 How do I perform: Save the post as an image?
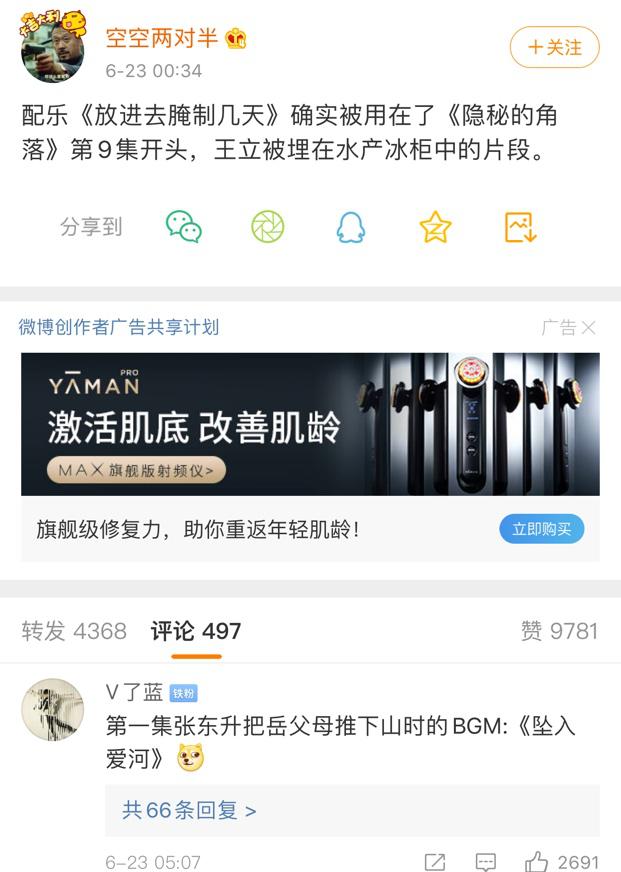tap(521, 227)
